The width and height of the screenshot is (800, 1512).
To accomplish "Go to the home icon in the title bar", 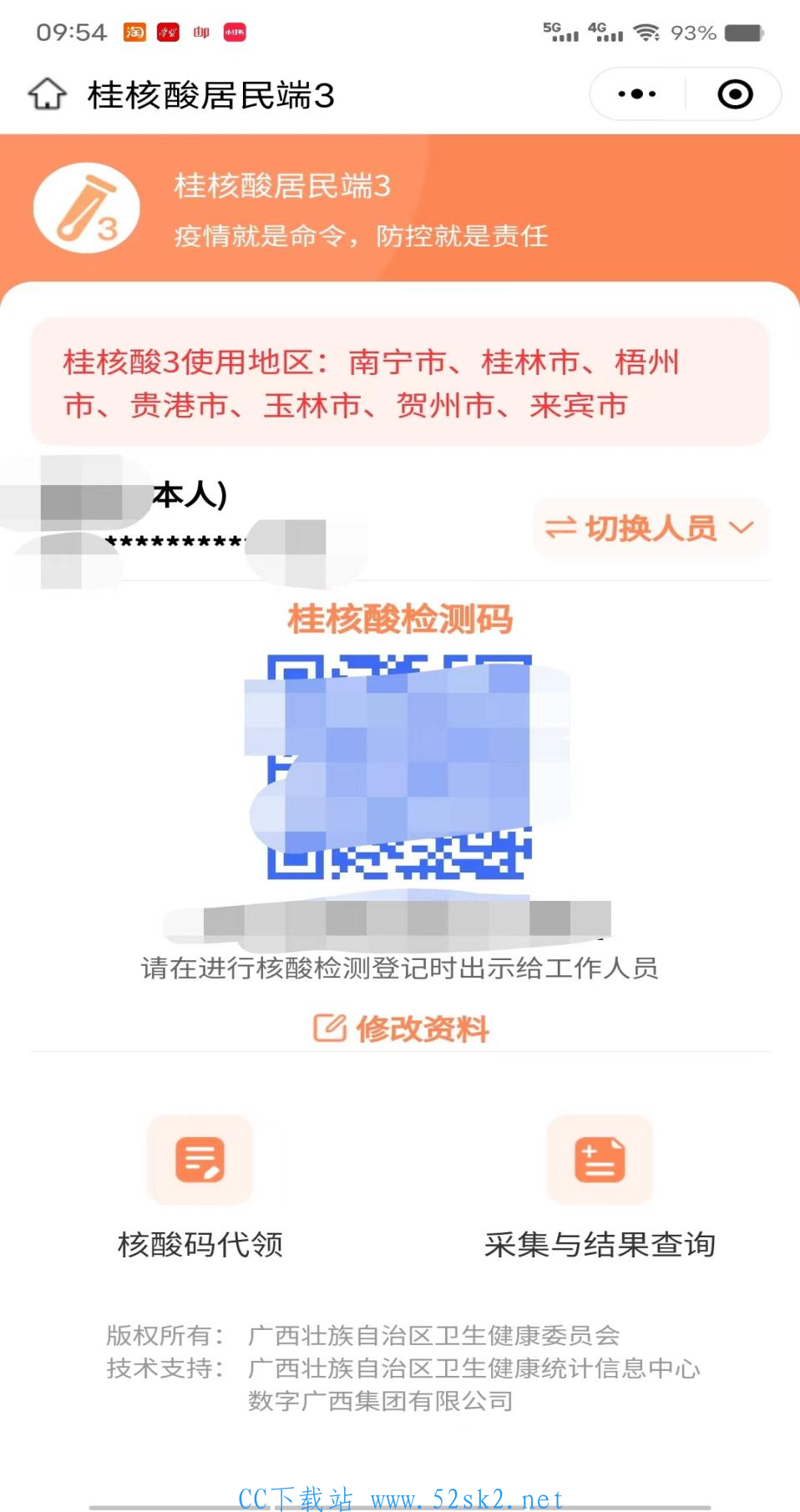I will [48, 94].
